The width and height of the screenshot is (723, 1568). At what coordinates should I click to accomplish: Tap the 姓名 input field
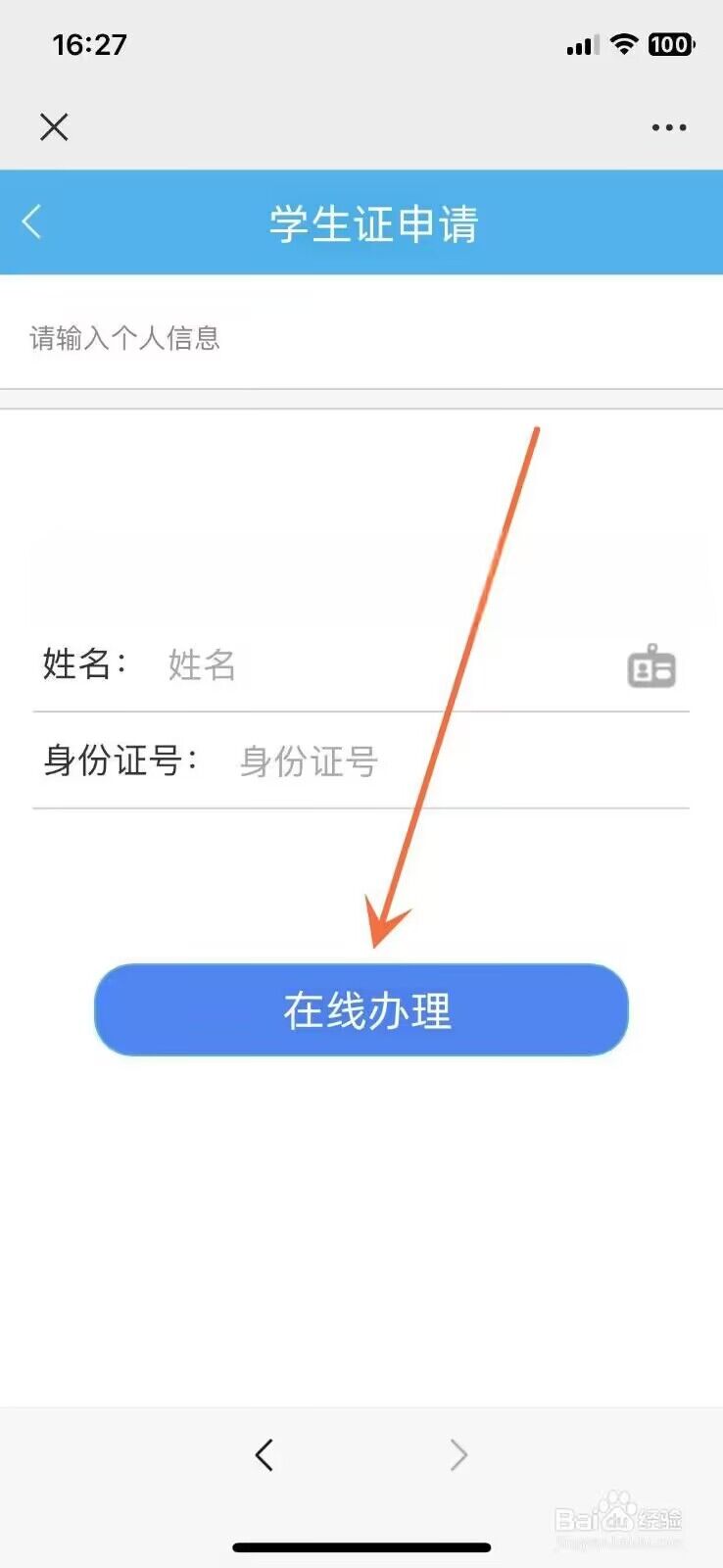(x=382, y=665)
